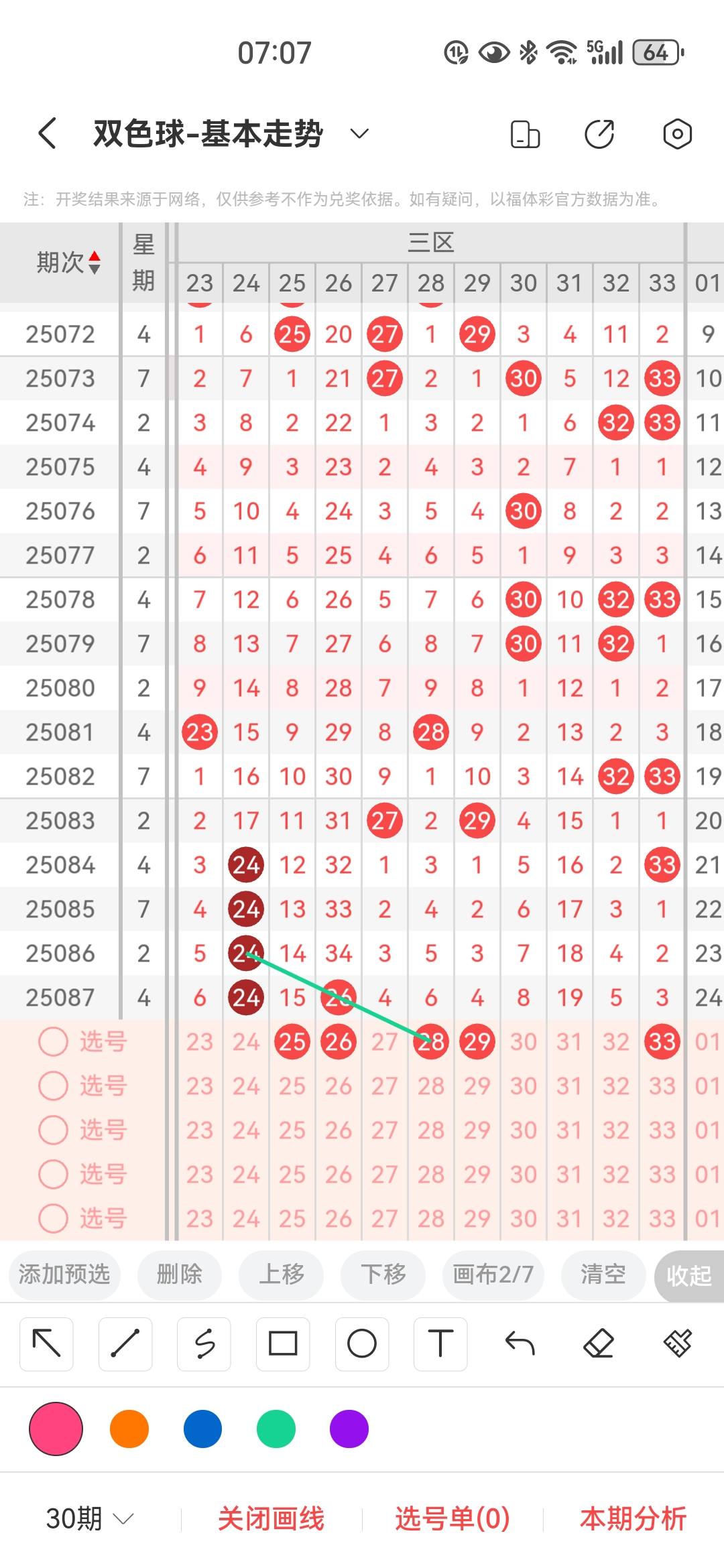The width and height of the screenshot is (724, 1568).
Task: Tap the 添加预选 button
Action: coord(64,1274)
